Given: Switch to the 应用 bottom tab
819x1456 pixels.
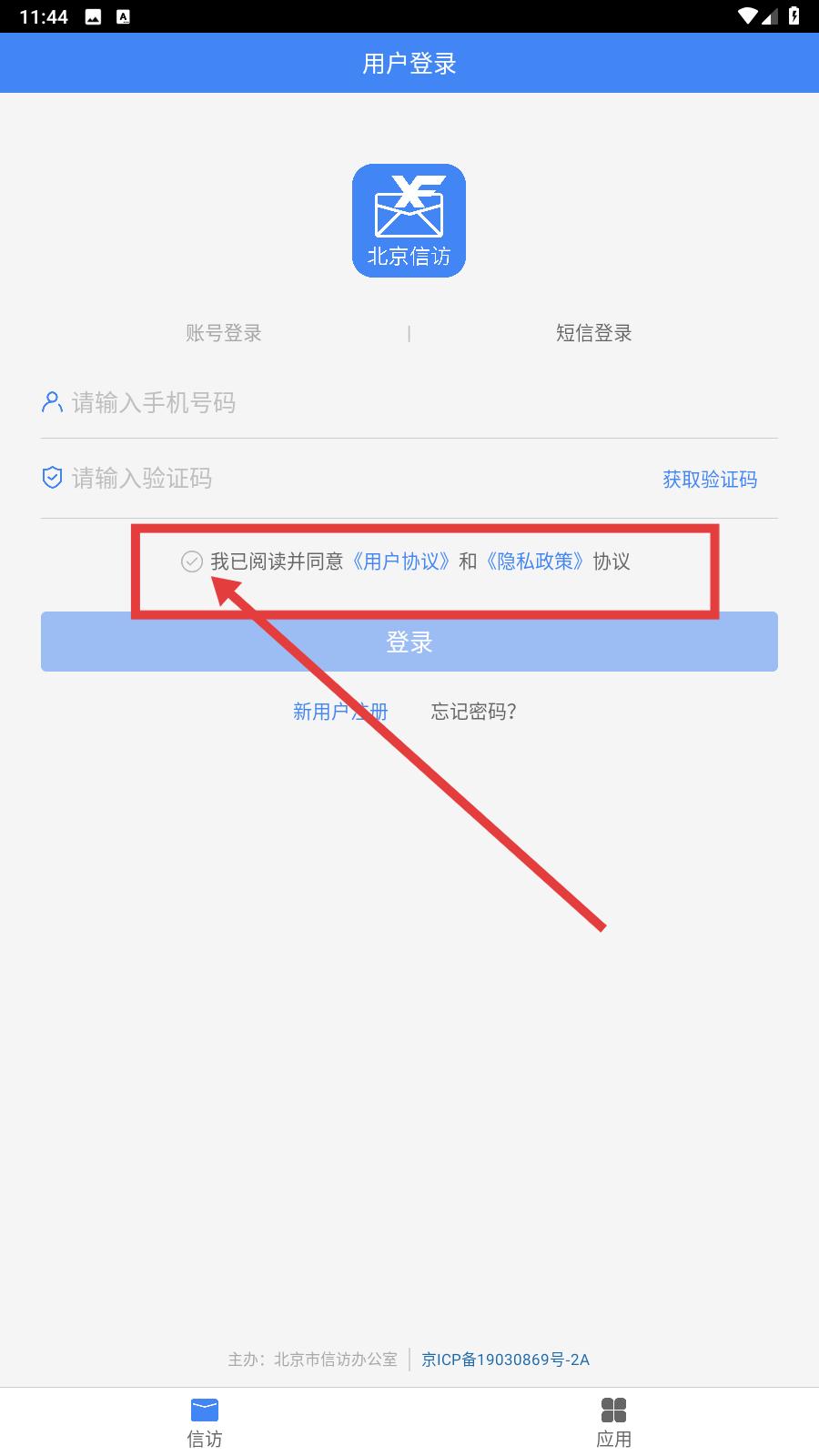Looking at the screenshot, I should pos(614,1421).
